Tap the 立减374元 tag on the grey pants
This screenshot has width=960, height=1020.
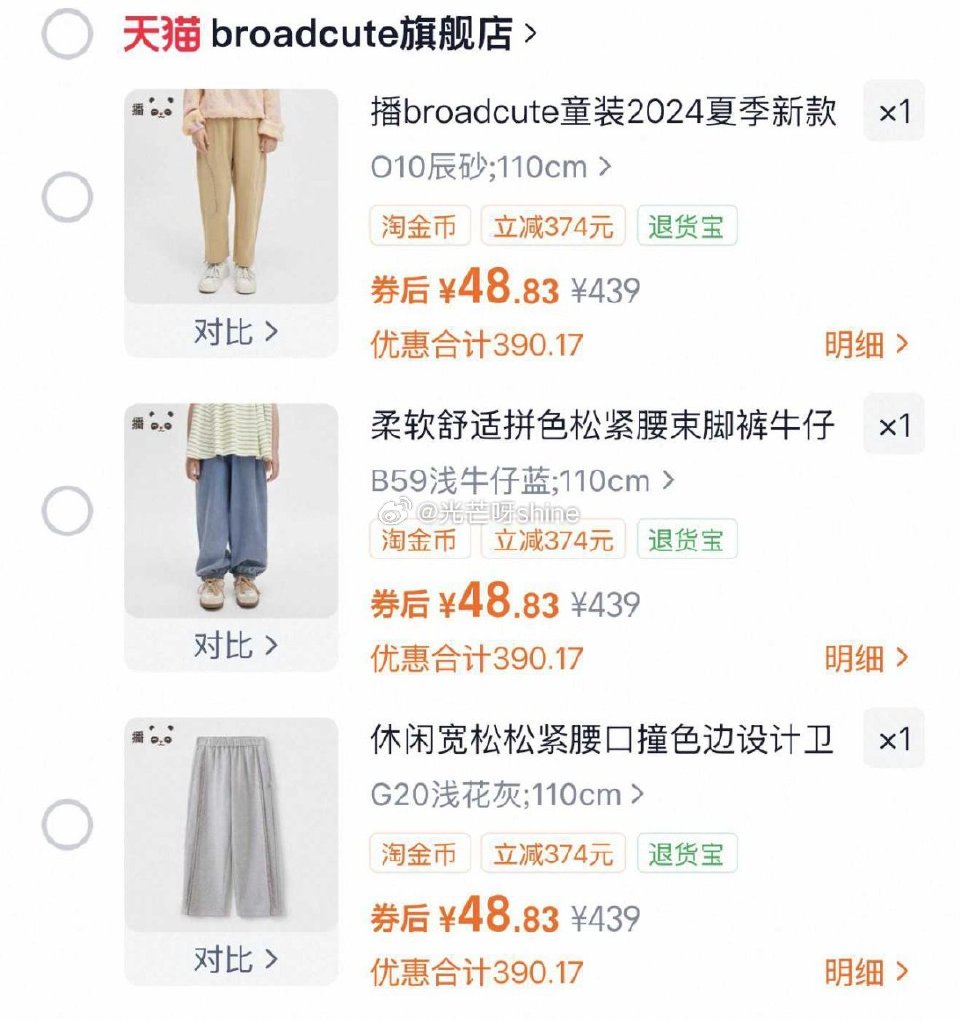coord(553,855)
